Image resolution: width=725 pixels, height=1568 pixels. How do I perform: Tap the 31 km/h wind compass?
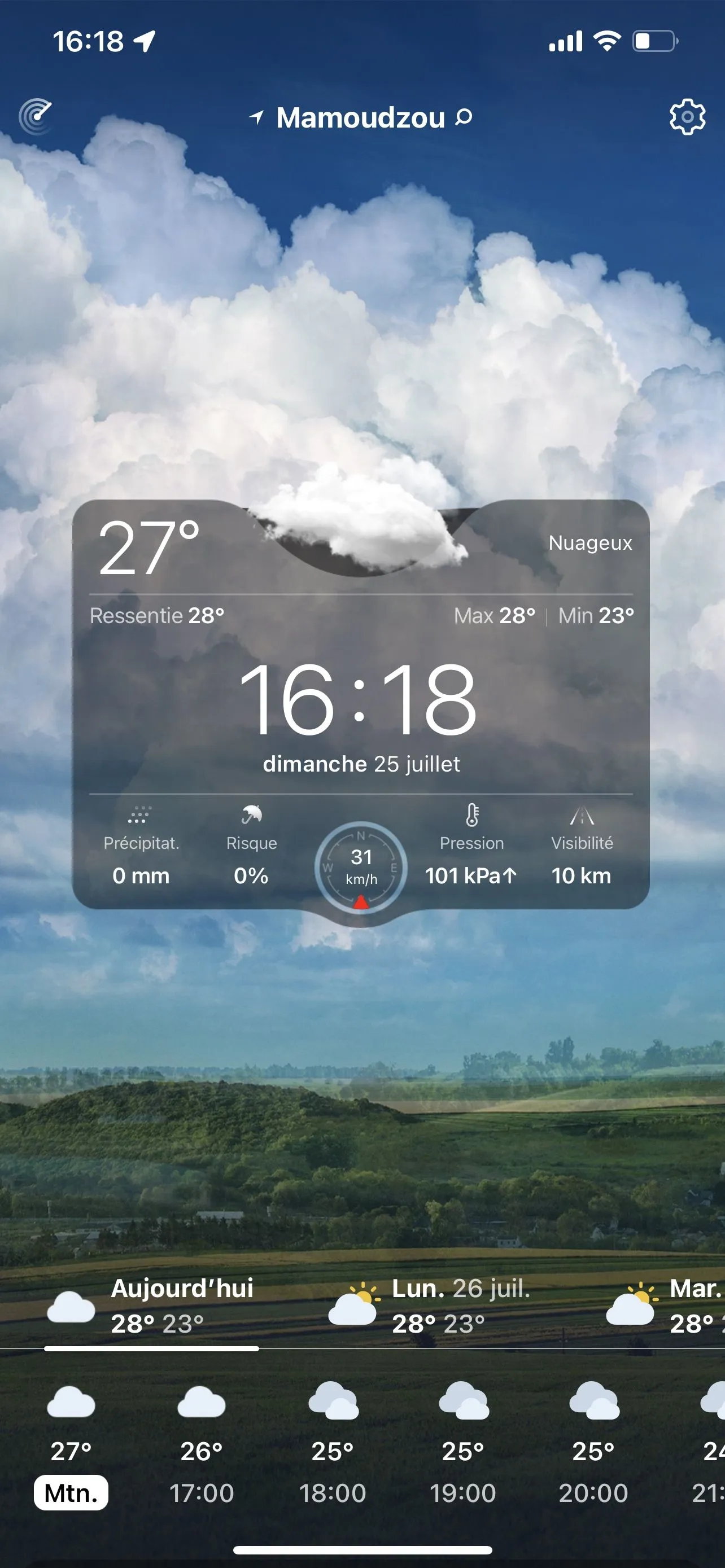[361, 867]
